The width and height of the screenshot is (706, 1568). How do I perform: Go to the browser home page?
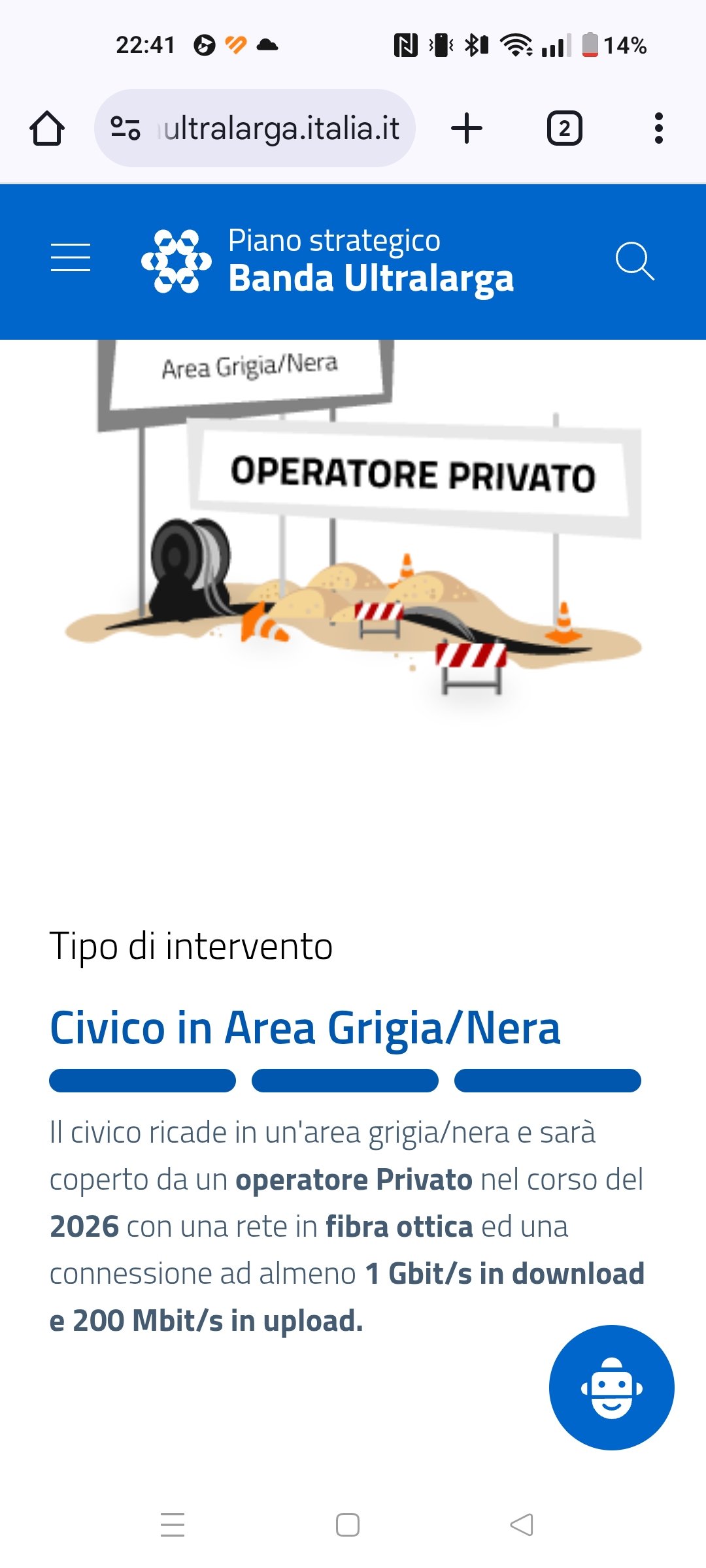pyautogui.click(x=47, y=128)
